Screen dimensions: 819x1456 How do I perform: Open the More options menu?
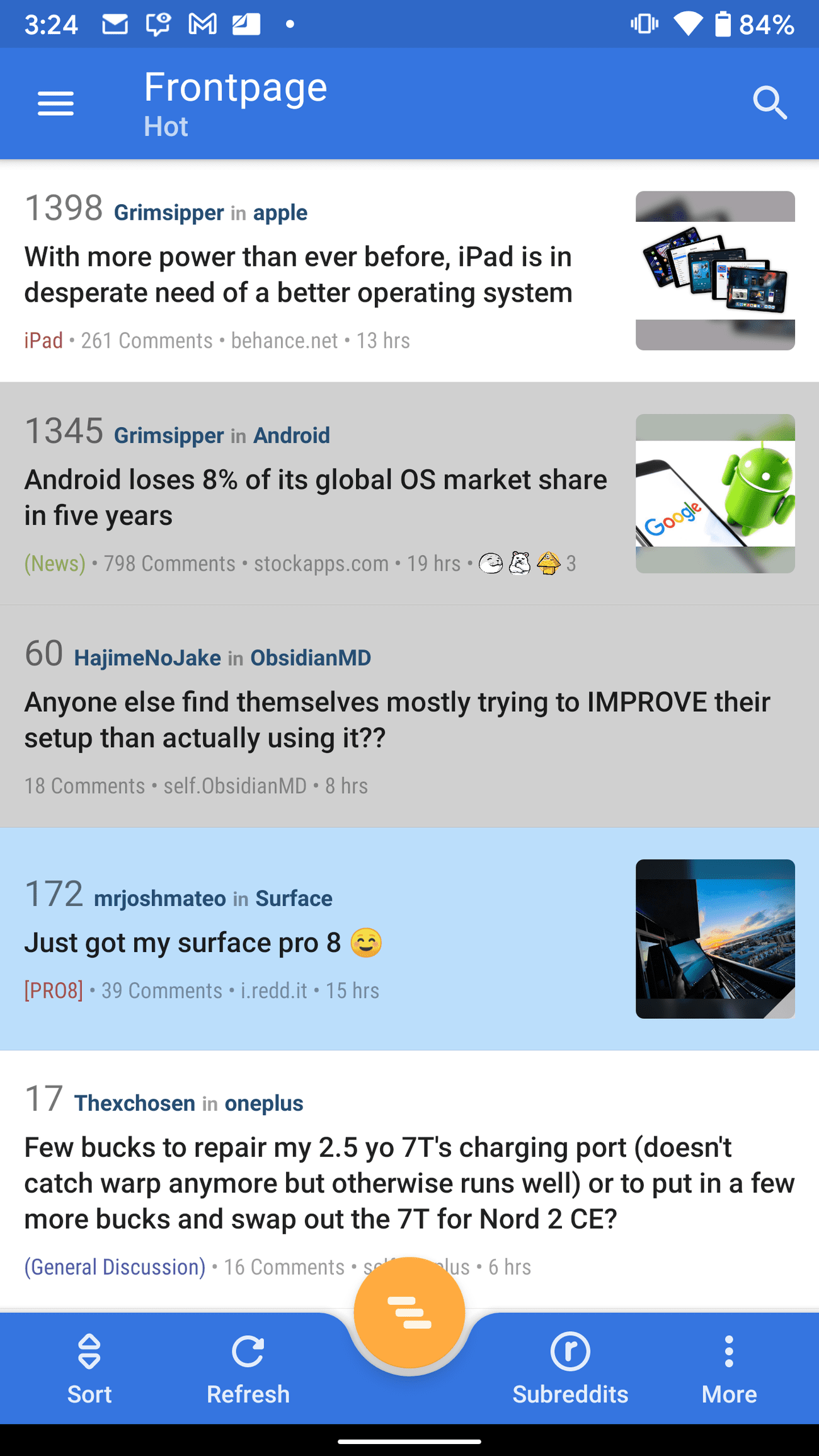coord(729,1368)
